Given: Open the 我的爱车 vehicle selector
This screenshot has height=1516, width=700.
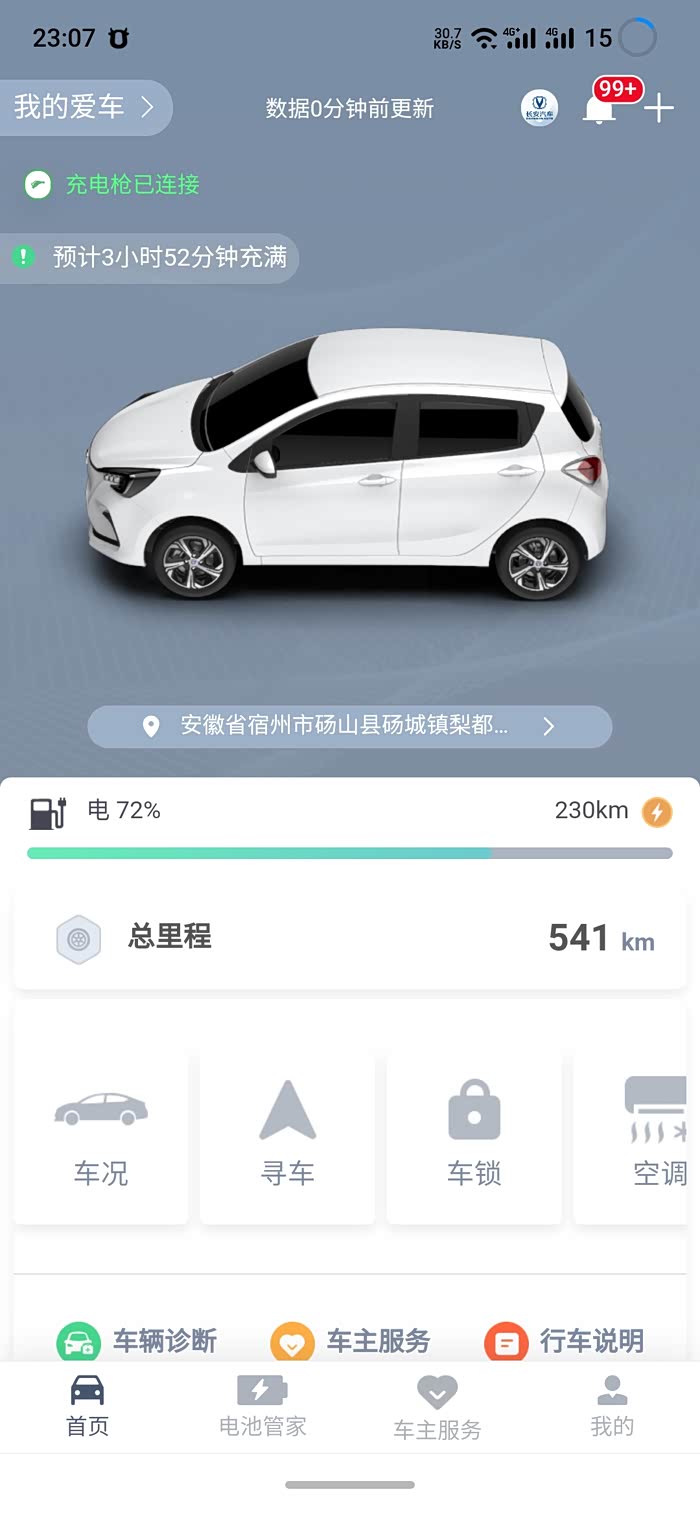Looking at the screenshot, I should coord(85,108).
